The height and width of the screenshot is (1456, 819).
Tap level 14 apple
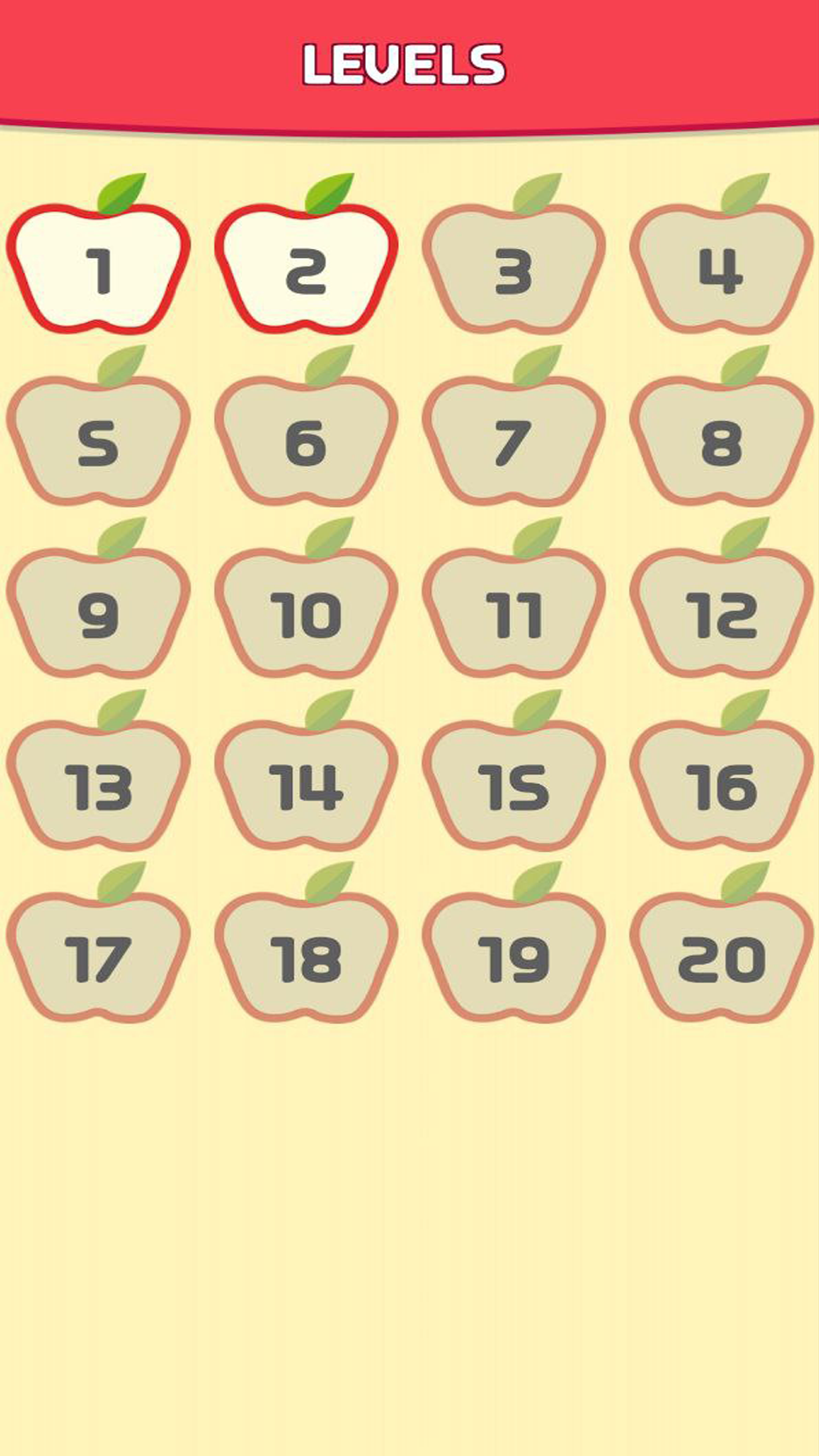[x=307, y=785]
